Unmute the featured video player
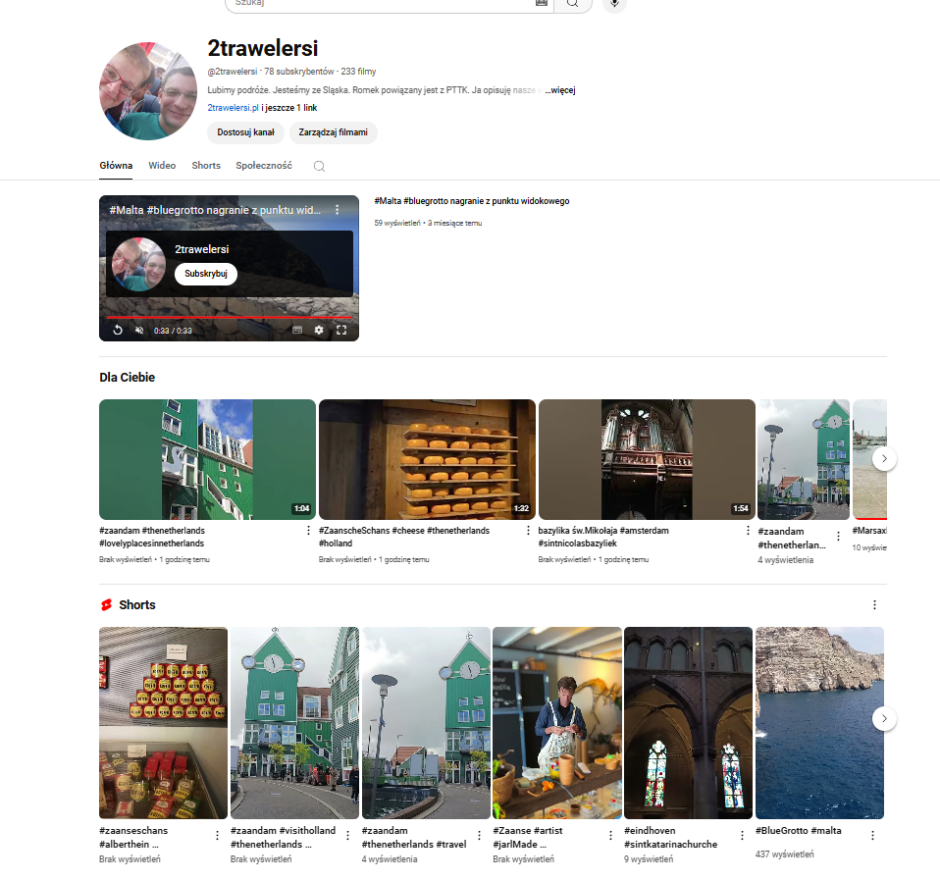 [139, 330]
